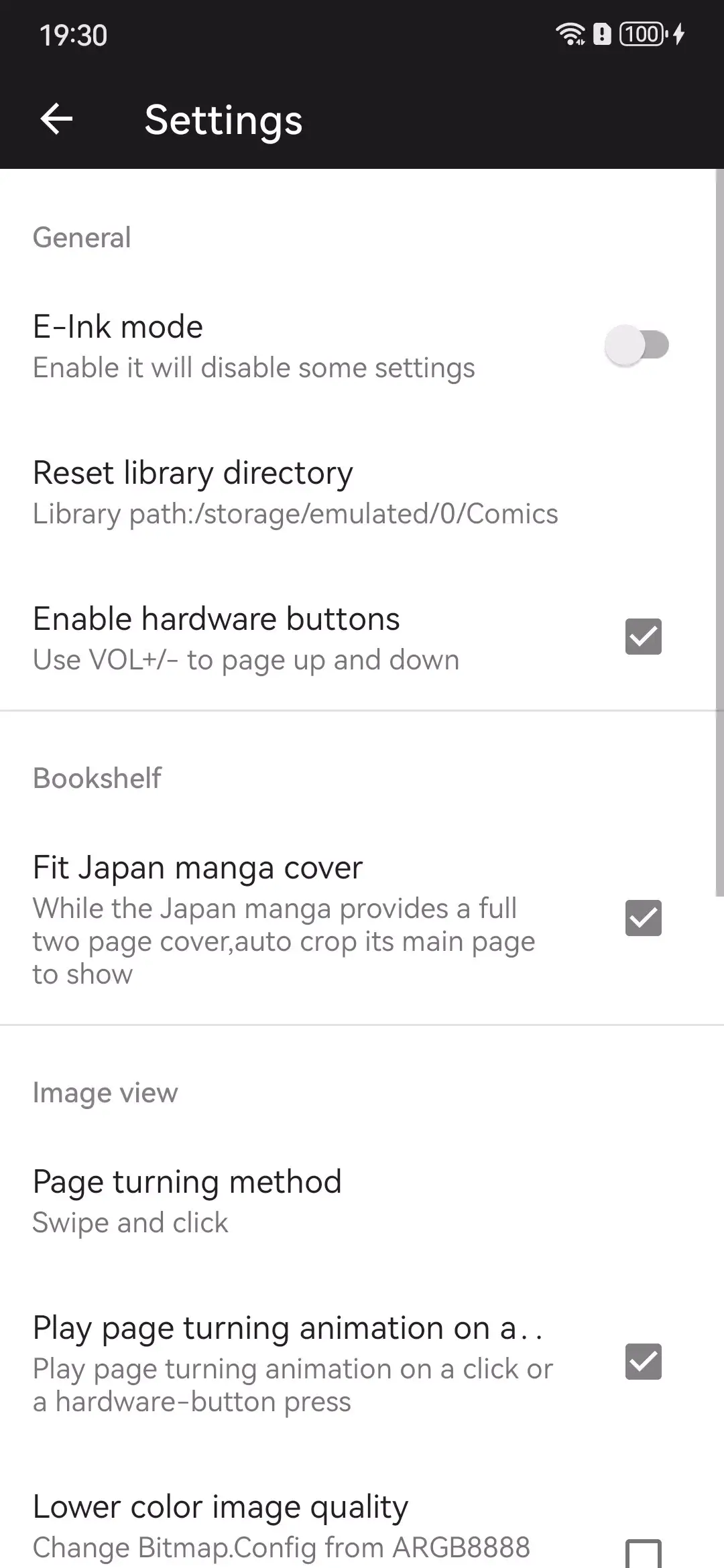Tap the Bookshelf section header
This screenshot has width=724, height=1568.
97,778
